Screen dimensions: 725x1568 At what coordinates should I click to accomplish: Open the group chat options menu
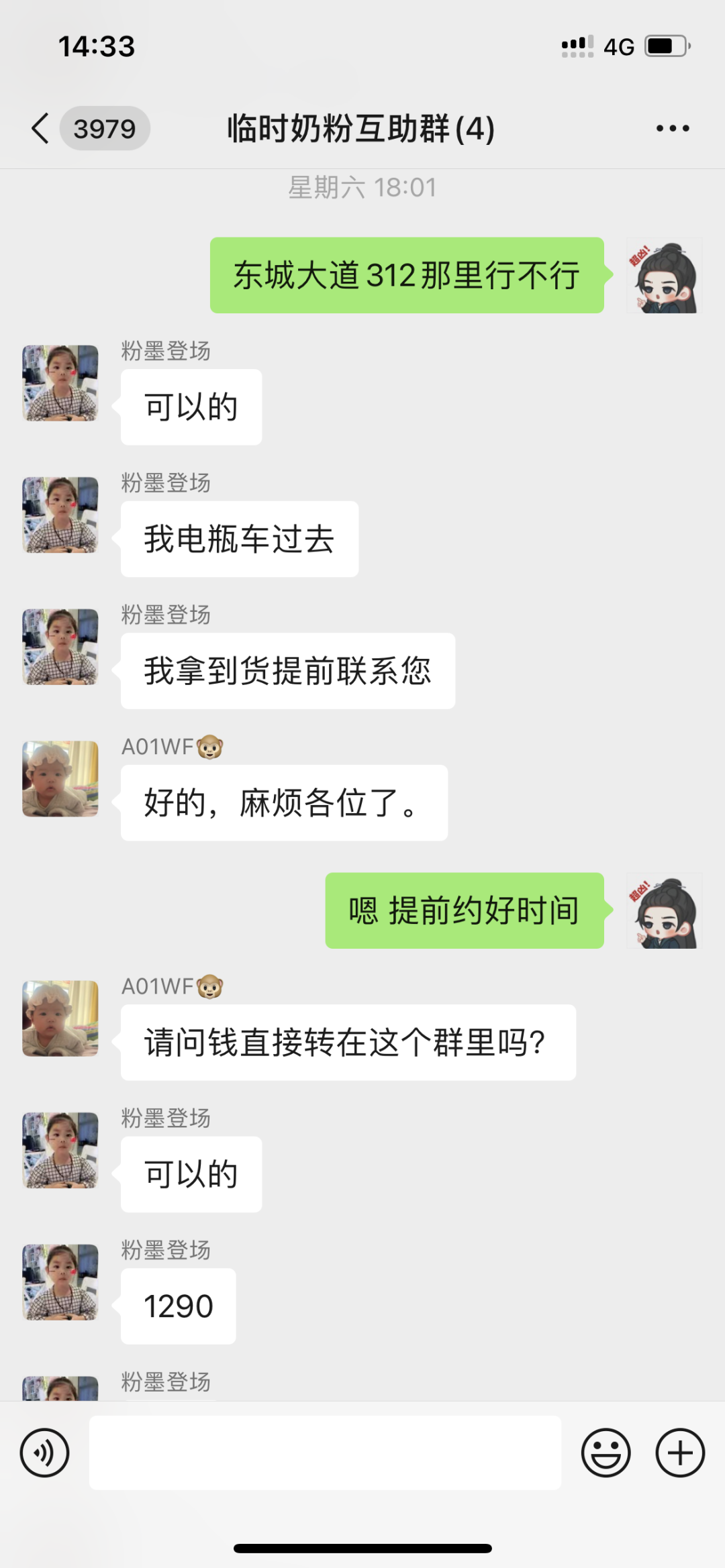point(673,128)
